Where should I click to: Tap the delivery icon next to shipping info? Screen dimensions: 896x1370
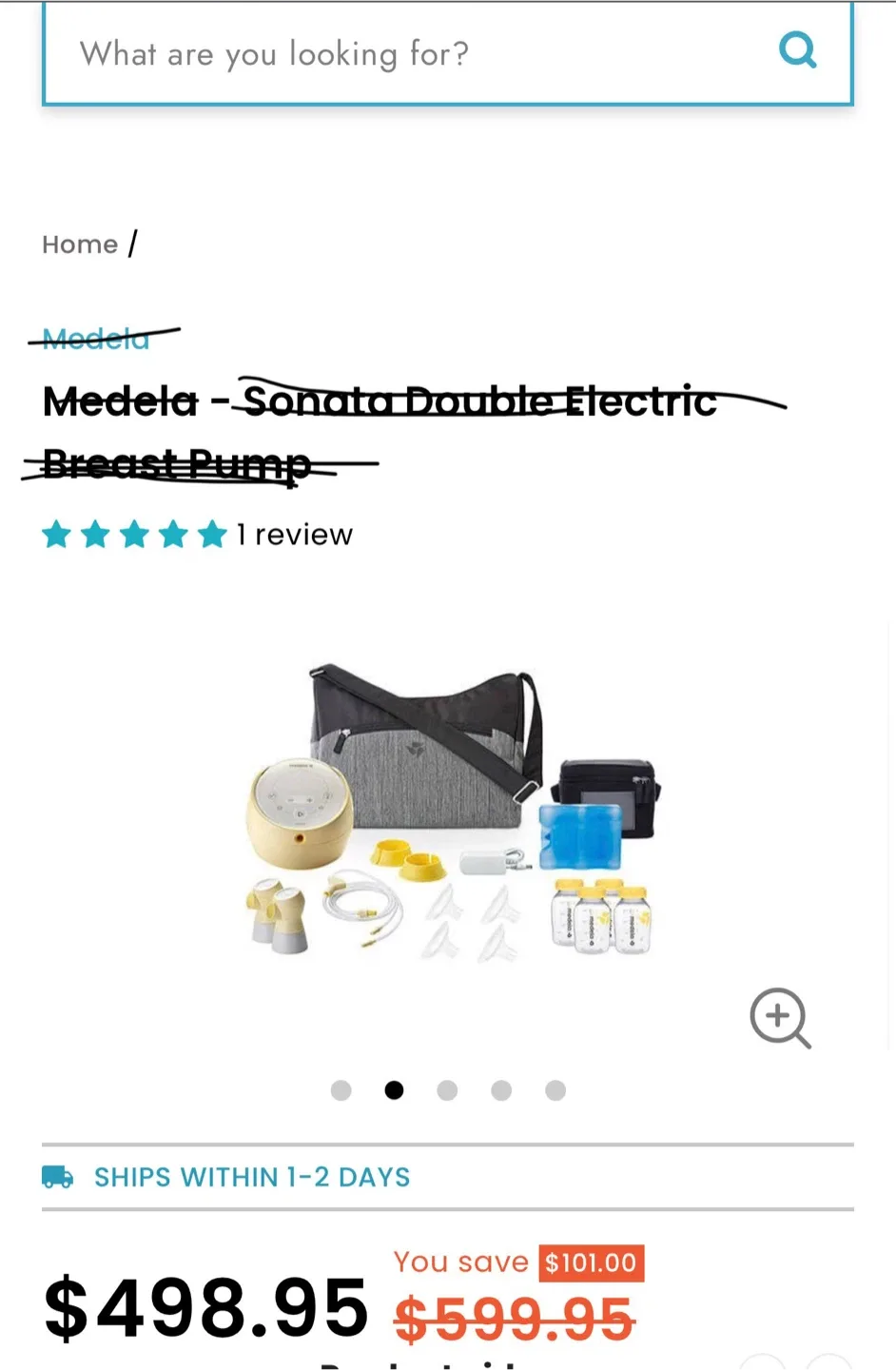pos(57,1177)
